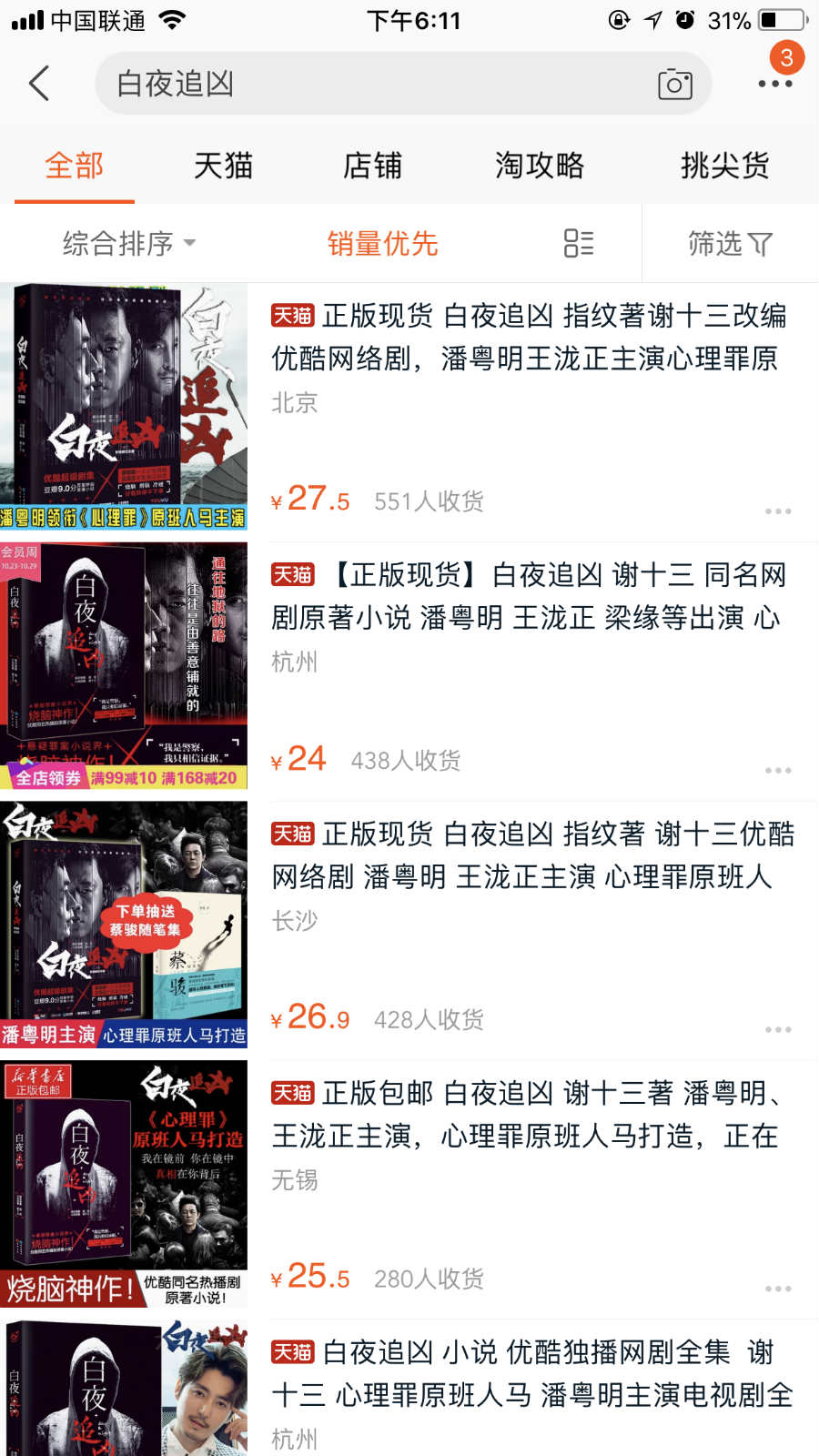Switch to the 天猫 tab
819x1456 pixels.
coord(223,166)
